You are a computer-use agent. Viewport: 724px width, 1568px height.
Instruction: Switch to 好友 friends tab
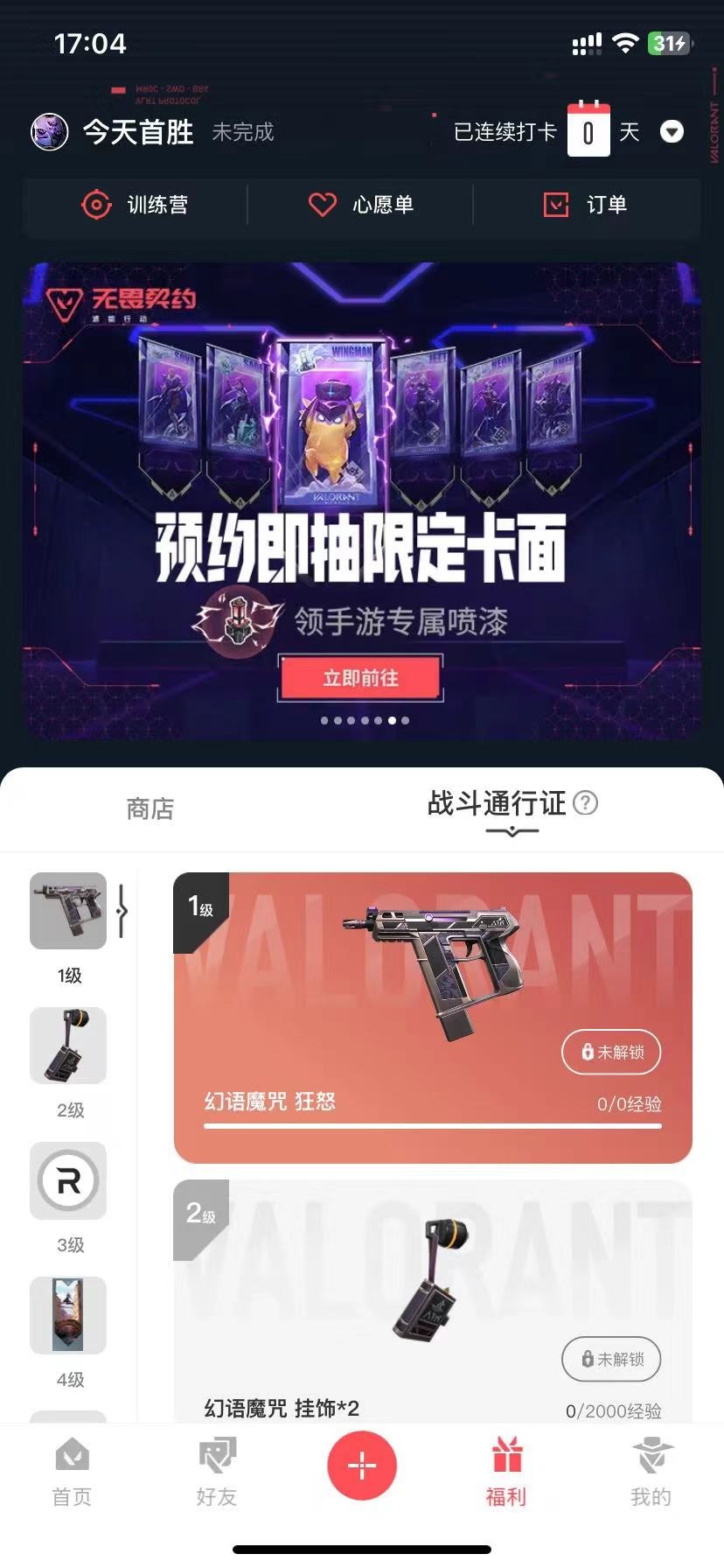(217, 1472)
